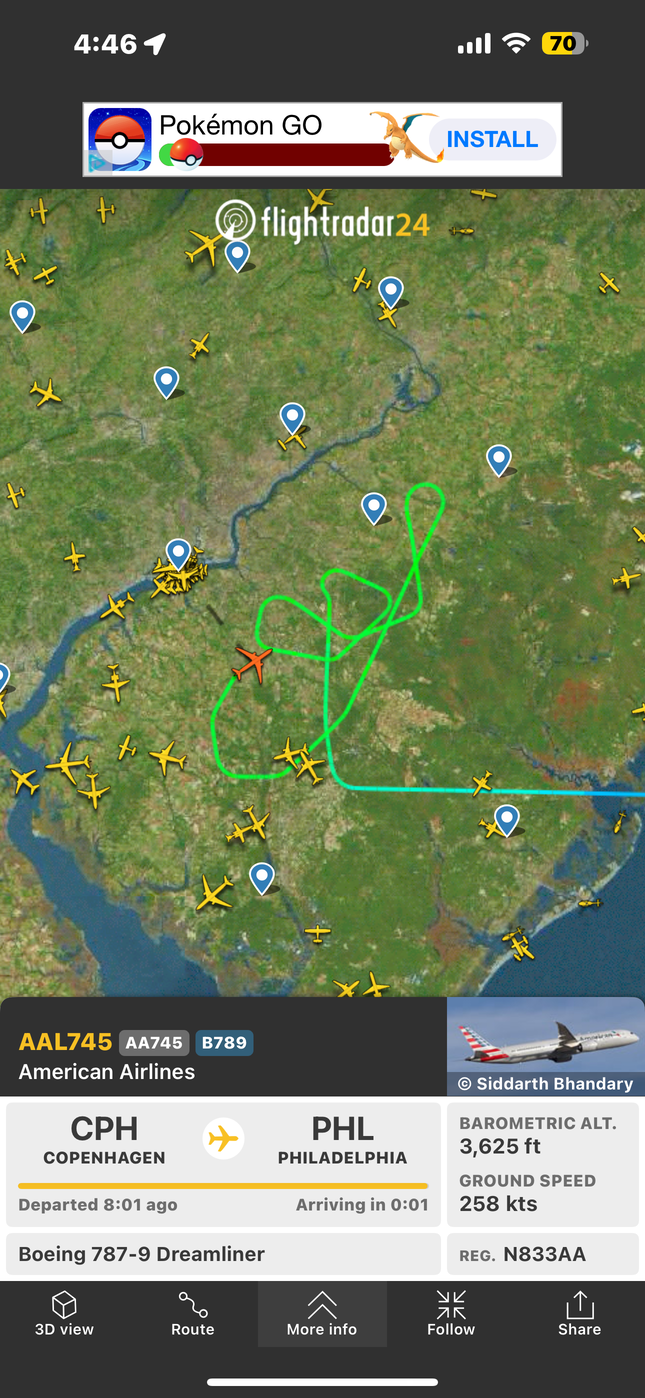Install Pokémon GO from the ad banner
Image resolution: width=645 pixels, height=1398 pixels.
tap(492, 140)
